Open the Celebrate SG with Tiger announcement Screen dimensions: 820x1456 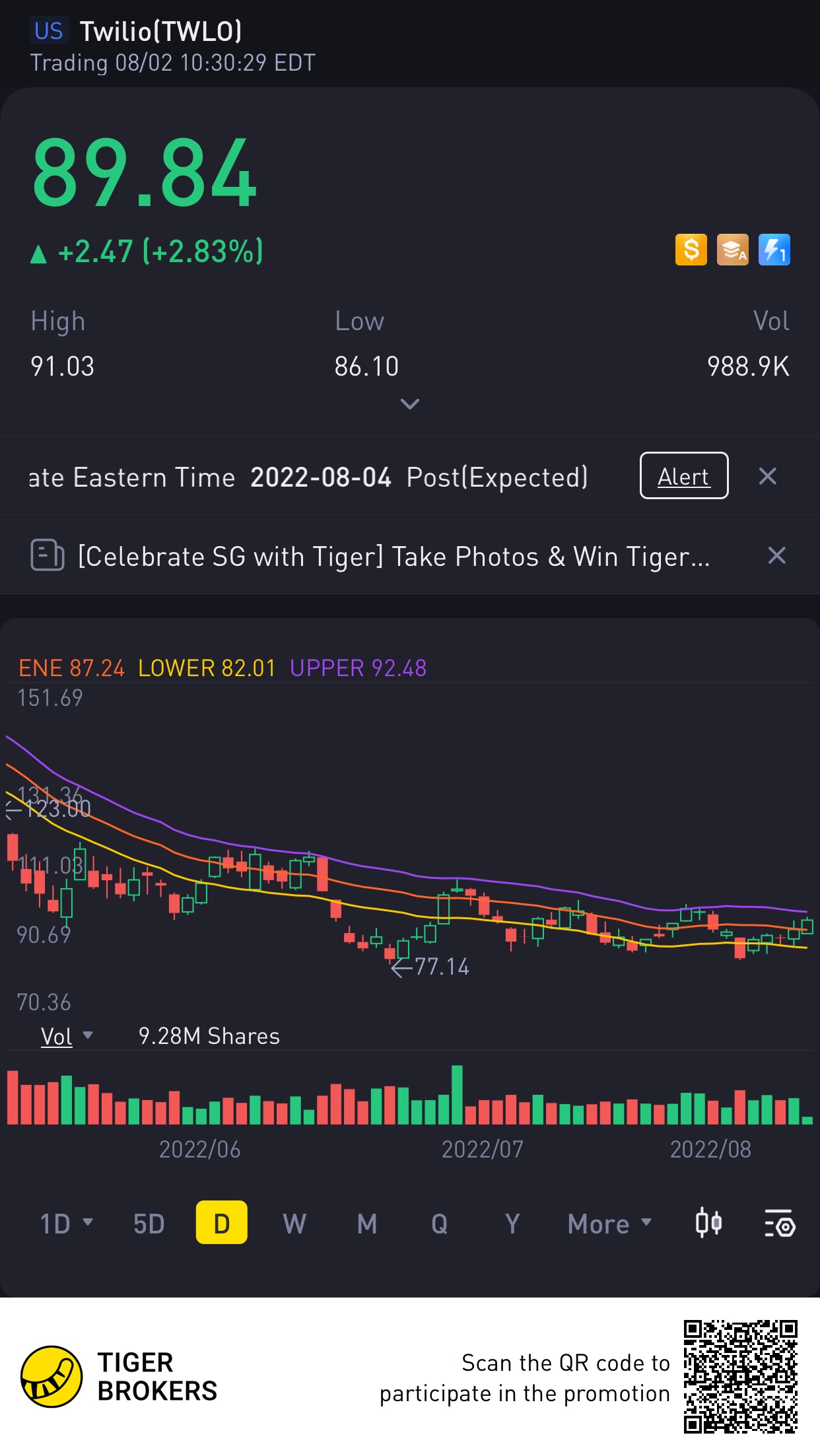[393, 556]
